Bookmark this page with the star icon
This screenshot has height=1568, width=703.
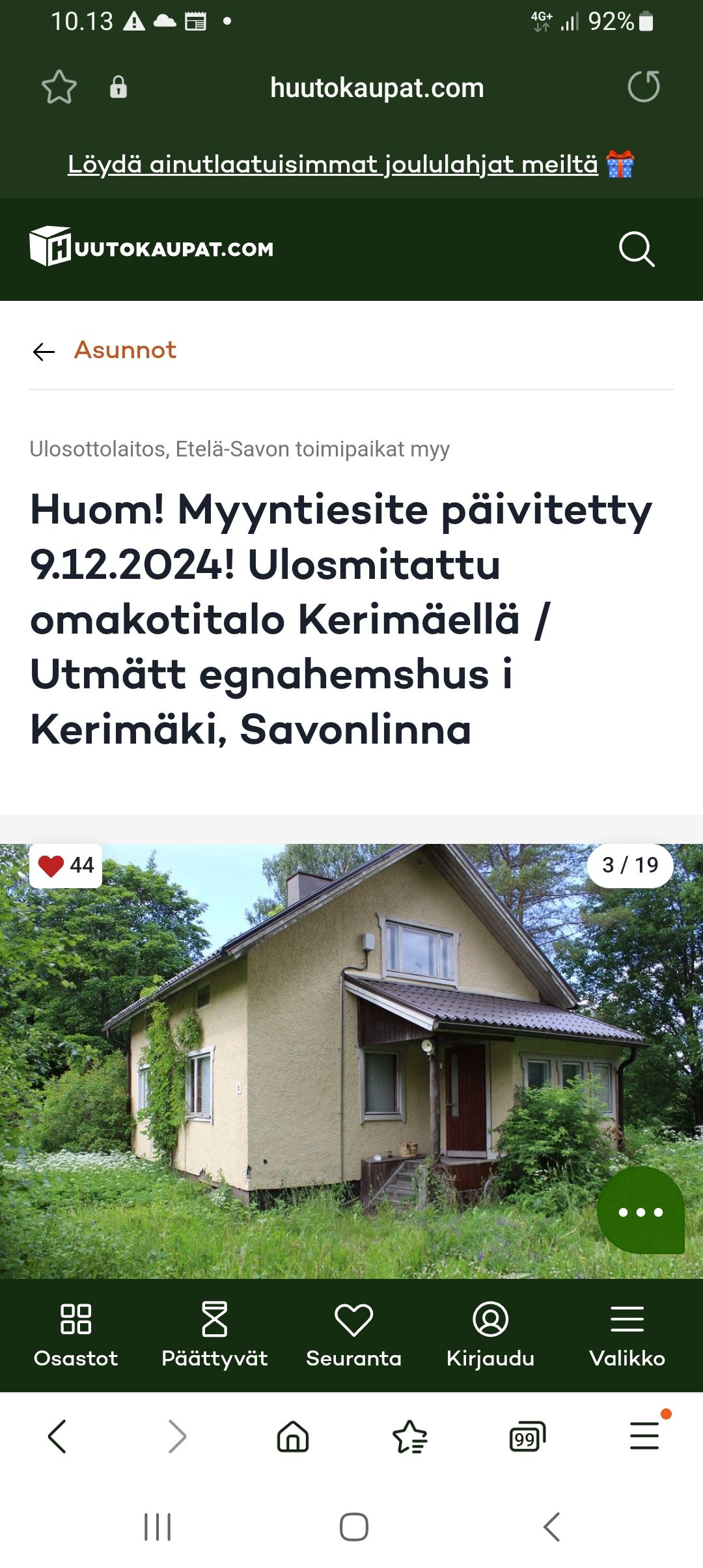click(59, 87)
